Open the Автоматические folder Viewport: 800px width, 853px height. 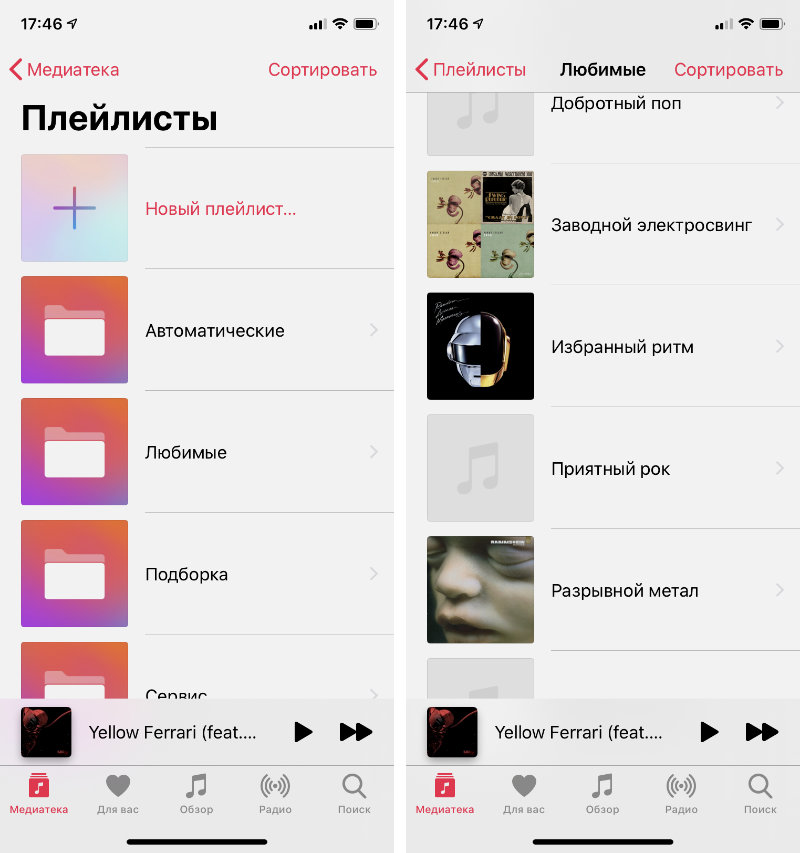pyautogui.click(x=214, y=331)
